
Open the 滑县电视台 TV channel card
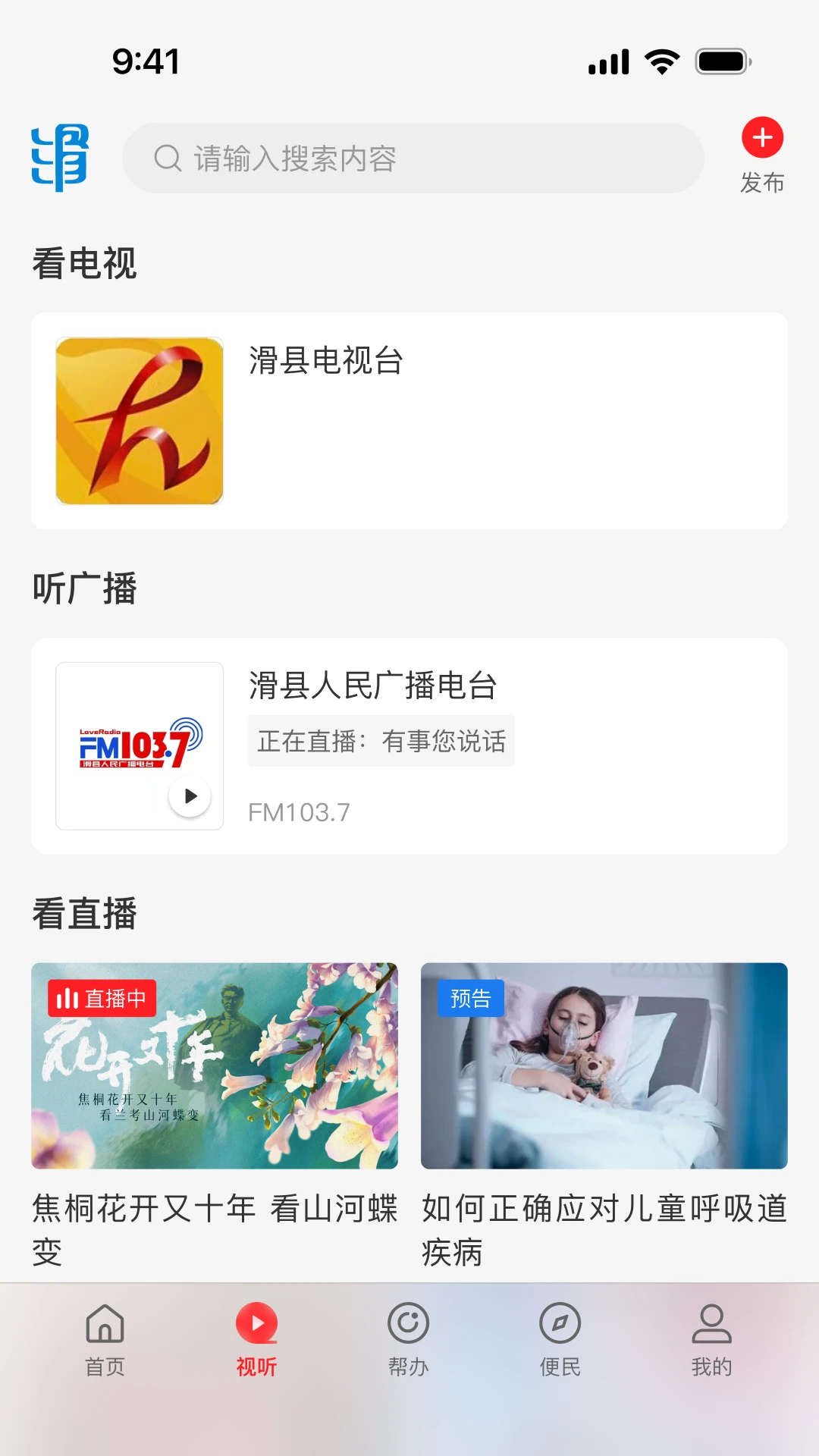pos(409,421)
